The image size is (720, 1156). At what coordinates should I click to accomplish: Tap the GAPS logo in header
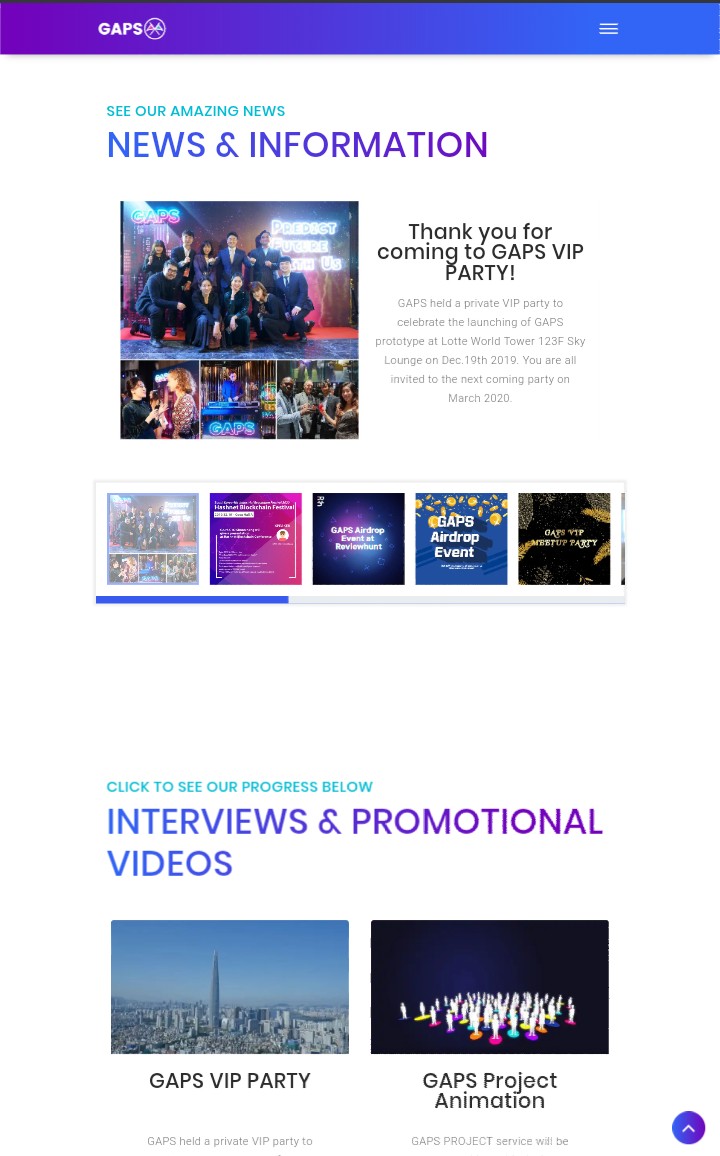pyautogui.click(x=131, y=29)
